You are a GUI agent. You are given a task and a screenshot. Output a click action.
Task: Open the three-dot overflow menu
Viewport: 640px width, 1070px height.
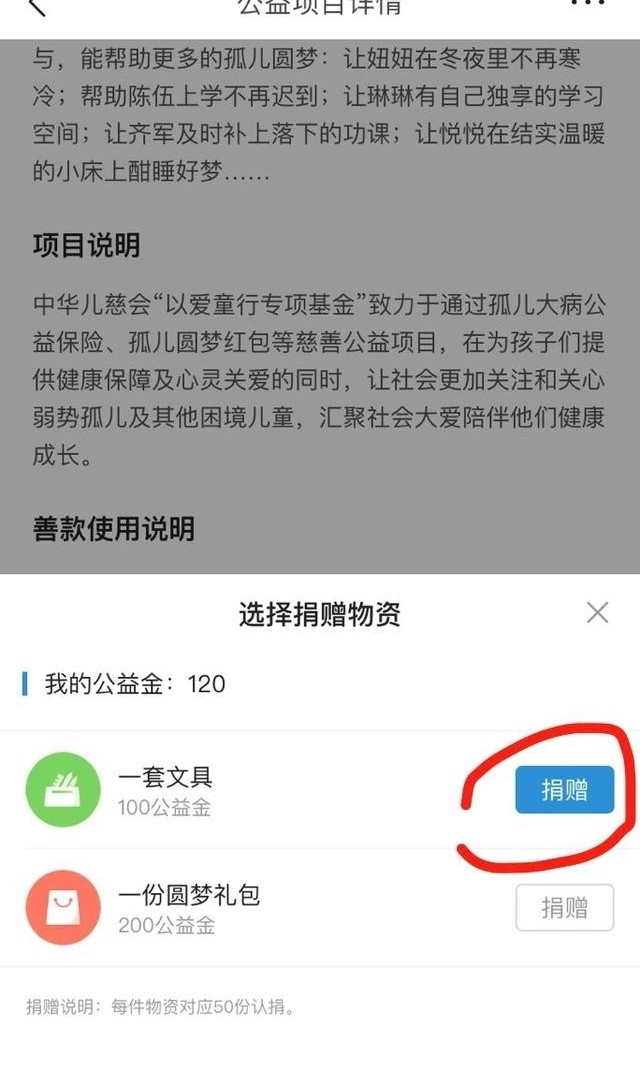(588, 4)
